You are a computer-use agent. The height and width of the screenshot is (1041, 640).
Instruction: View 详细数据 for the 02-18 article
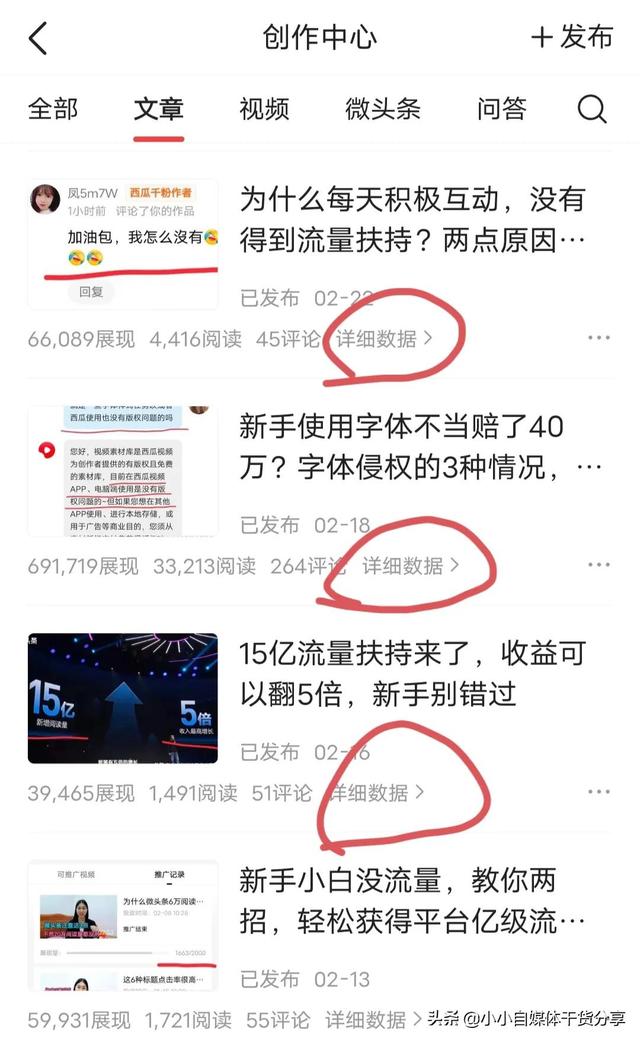tap(410, 566)
